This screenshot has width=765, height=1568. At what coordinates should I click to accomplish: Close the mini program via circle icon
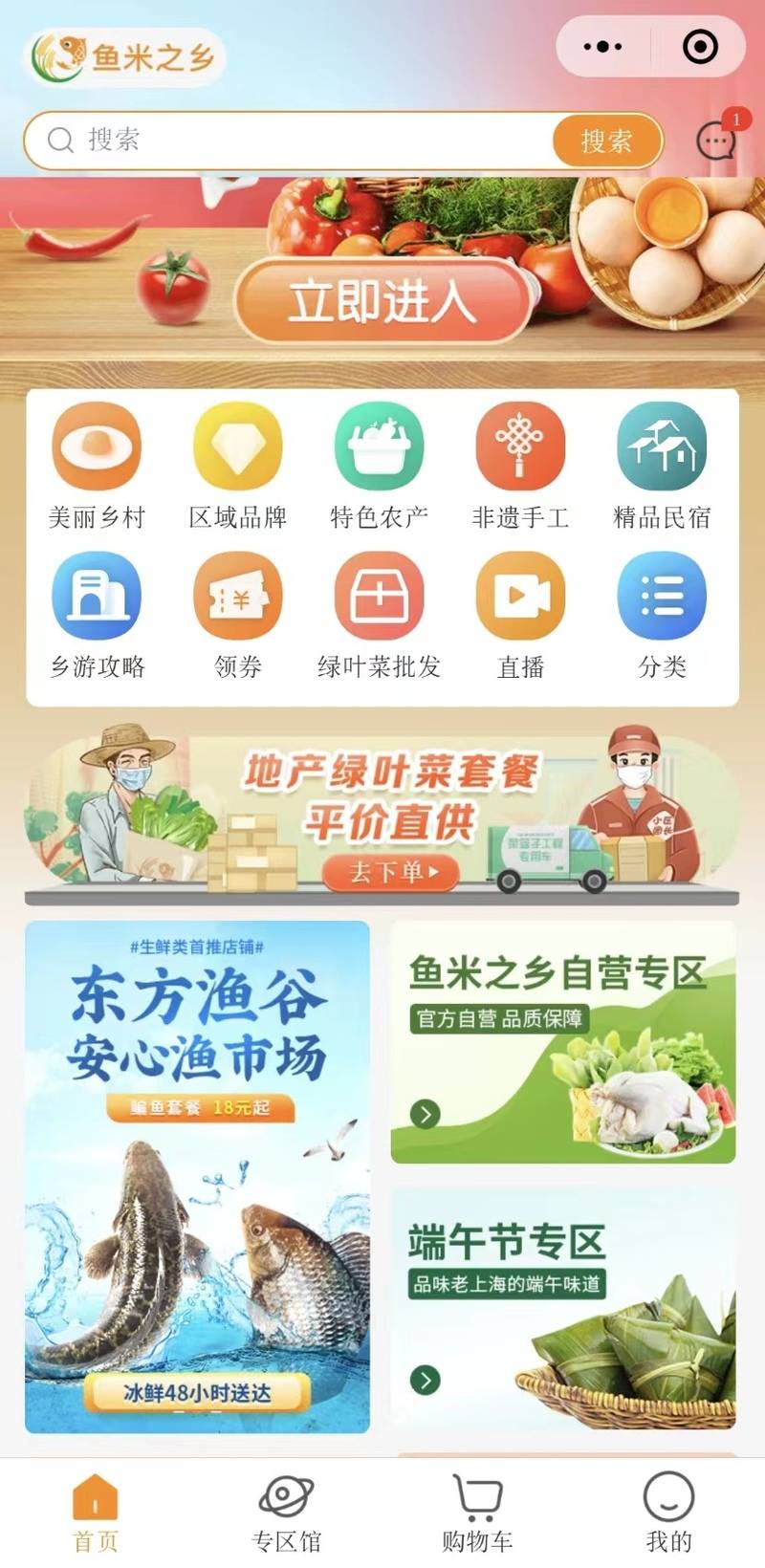[700, 46]
